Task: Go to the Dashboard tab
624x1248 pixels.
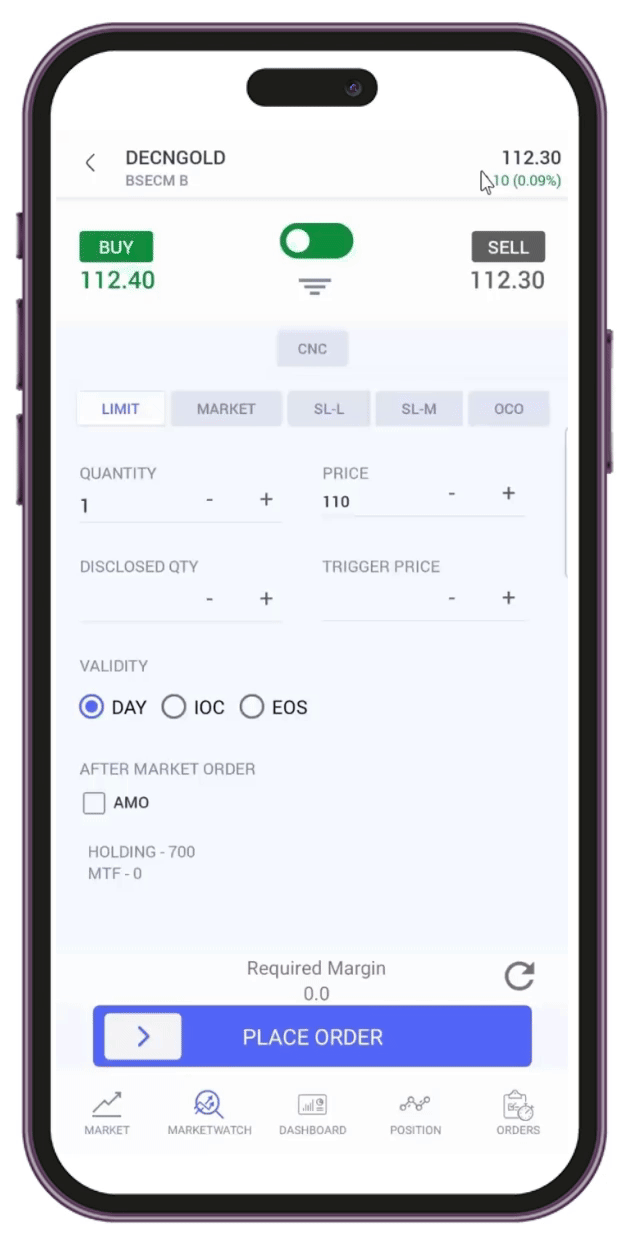Action: coord(312,1112)
